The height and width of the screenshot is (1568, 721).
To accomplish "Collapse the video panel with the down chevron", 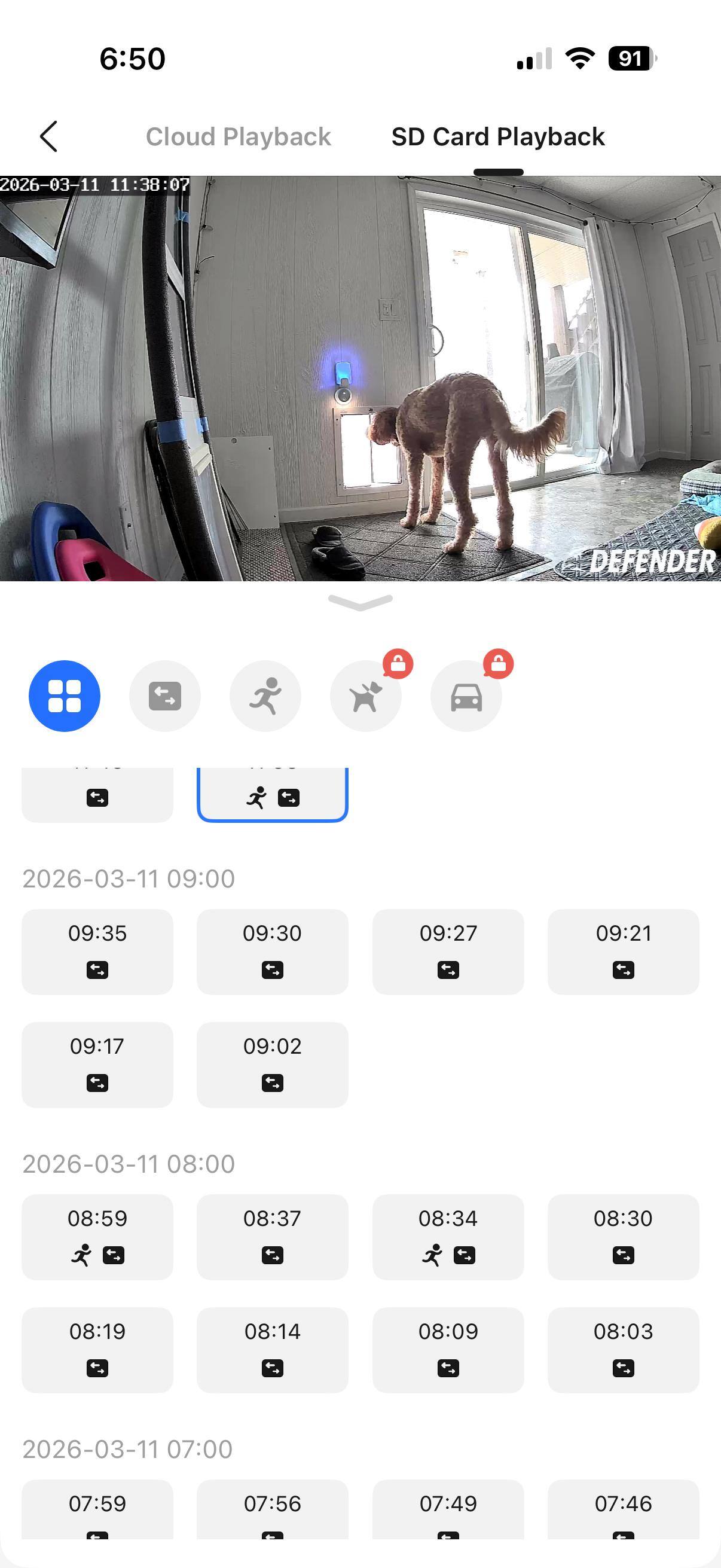I will pos(360,602).
